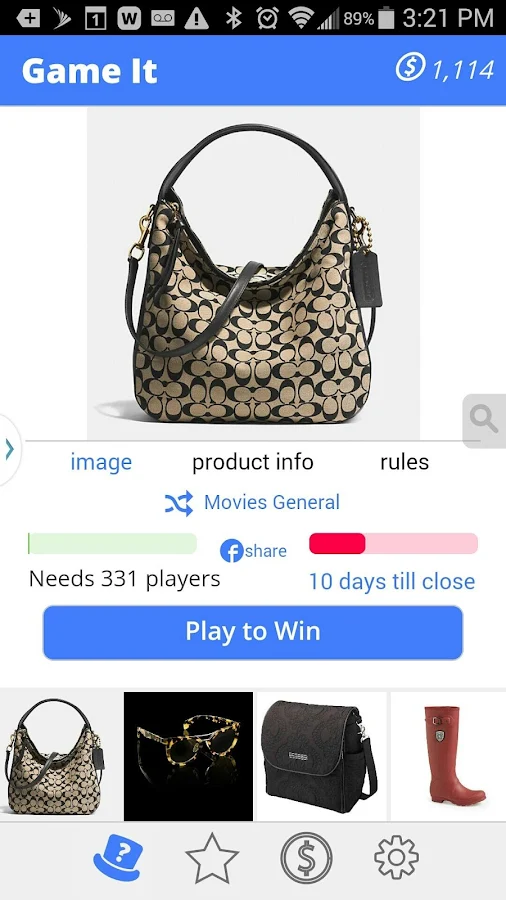Image resolution: width=506 pixels, height=900 pixels.
Task: Switch to the product info tab
Action: click(252, 462)
